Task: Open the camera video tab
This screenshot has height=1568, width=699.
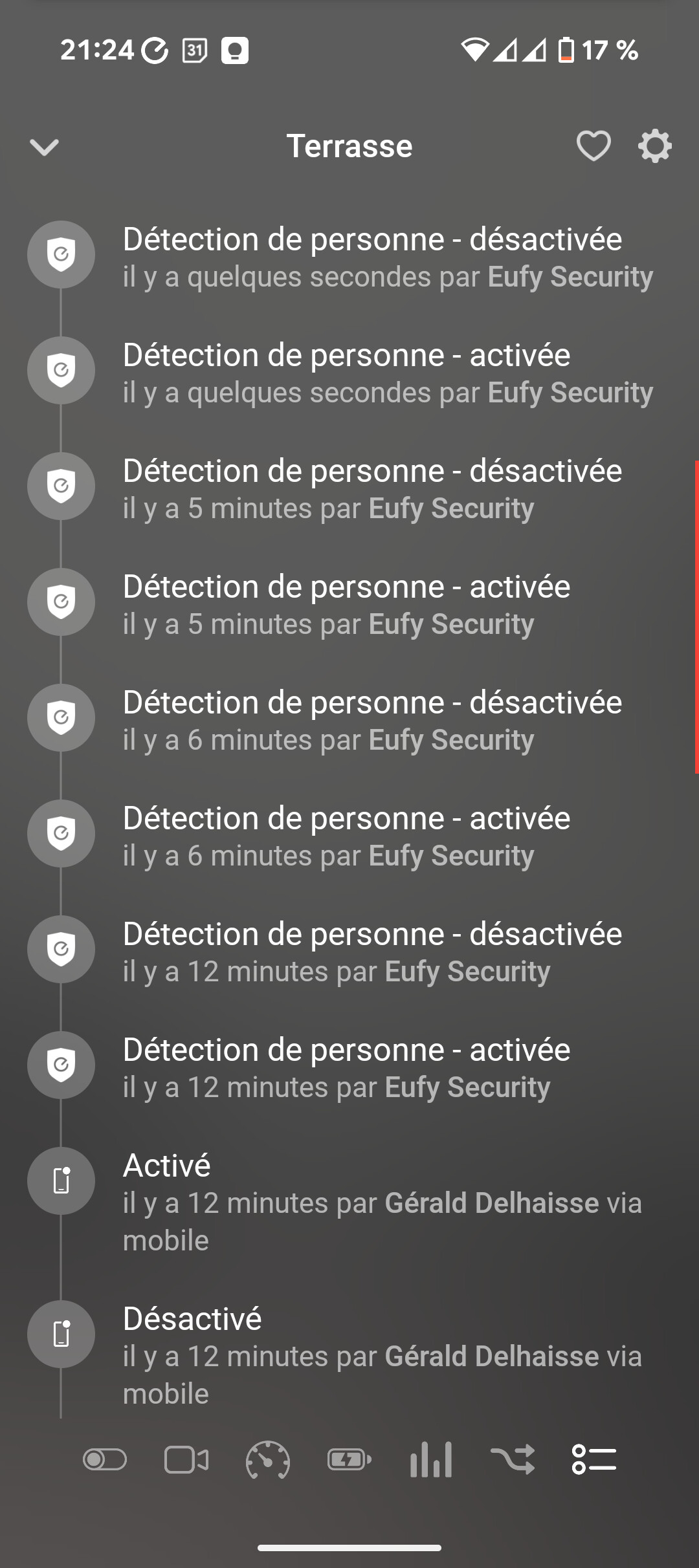Action: click(x=186, y=1460)
